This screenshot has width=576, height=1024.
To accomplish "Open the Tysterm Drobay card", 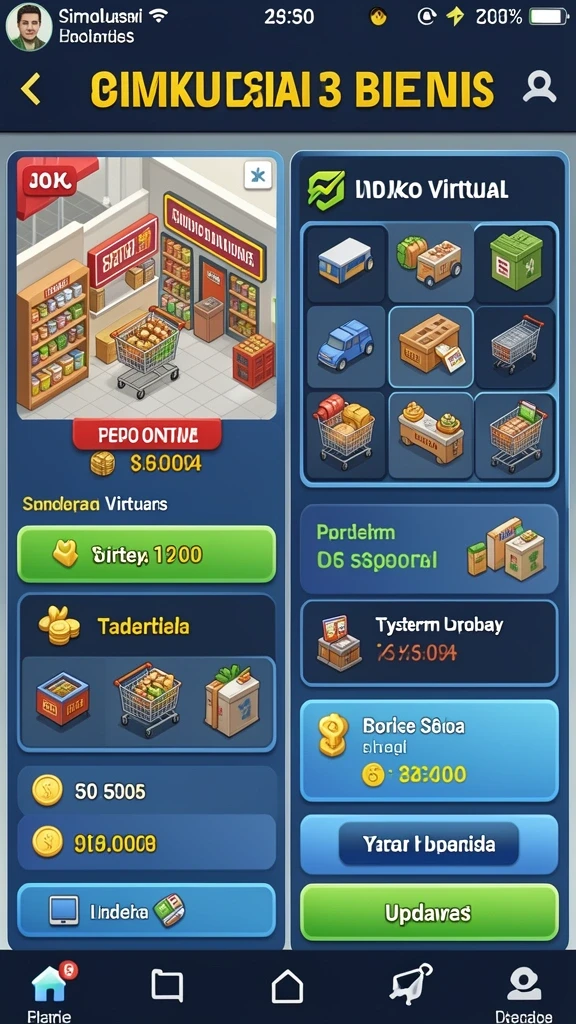I will [x=429, y=643].
